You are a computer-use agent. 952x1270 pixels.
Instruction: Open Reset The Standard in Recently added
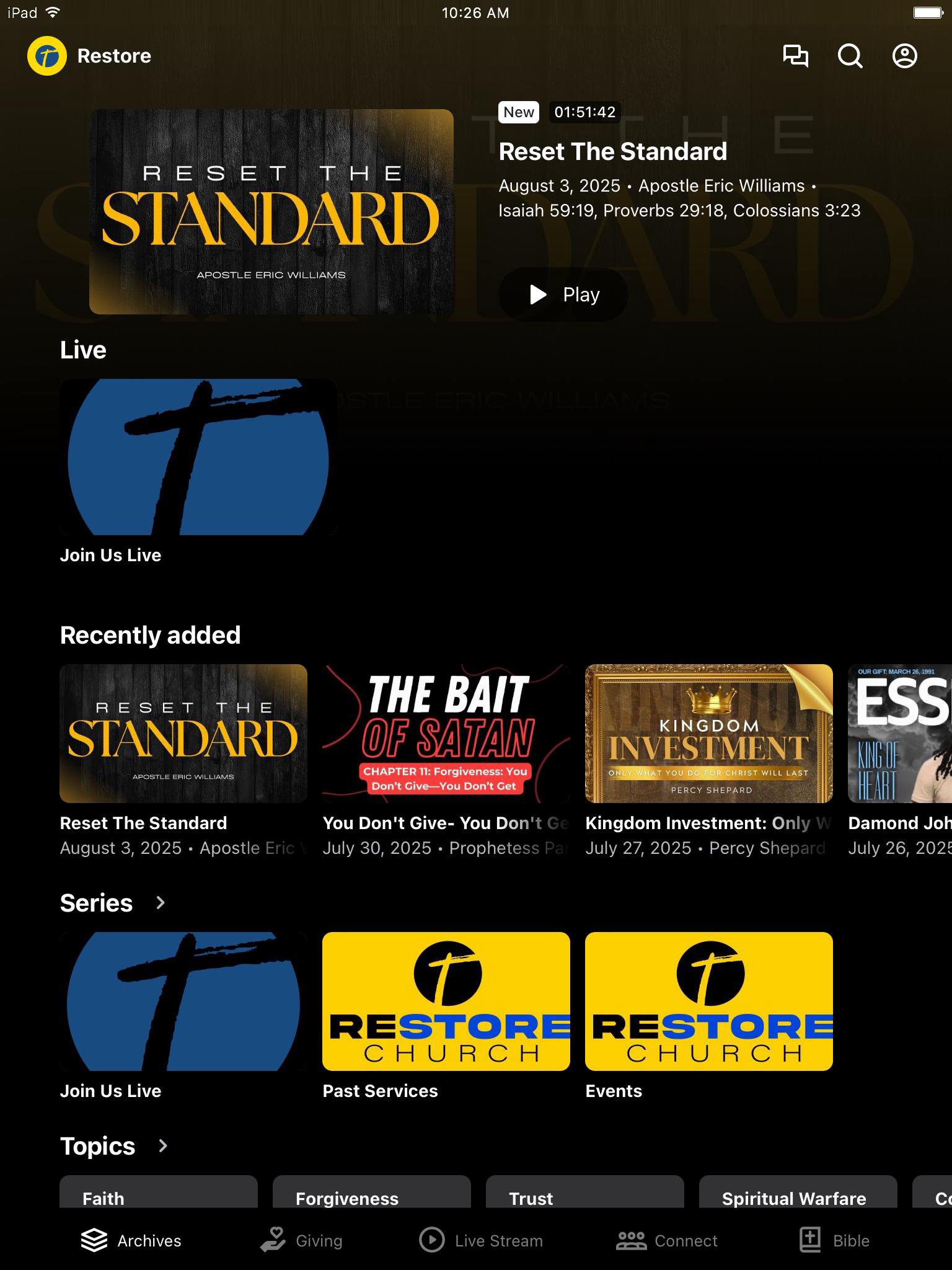(183, 734)
